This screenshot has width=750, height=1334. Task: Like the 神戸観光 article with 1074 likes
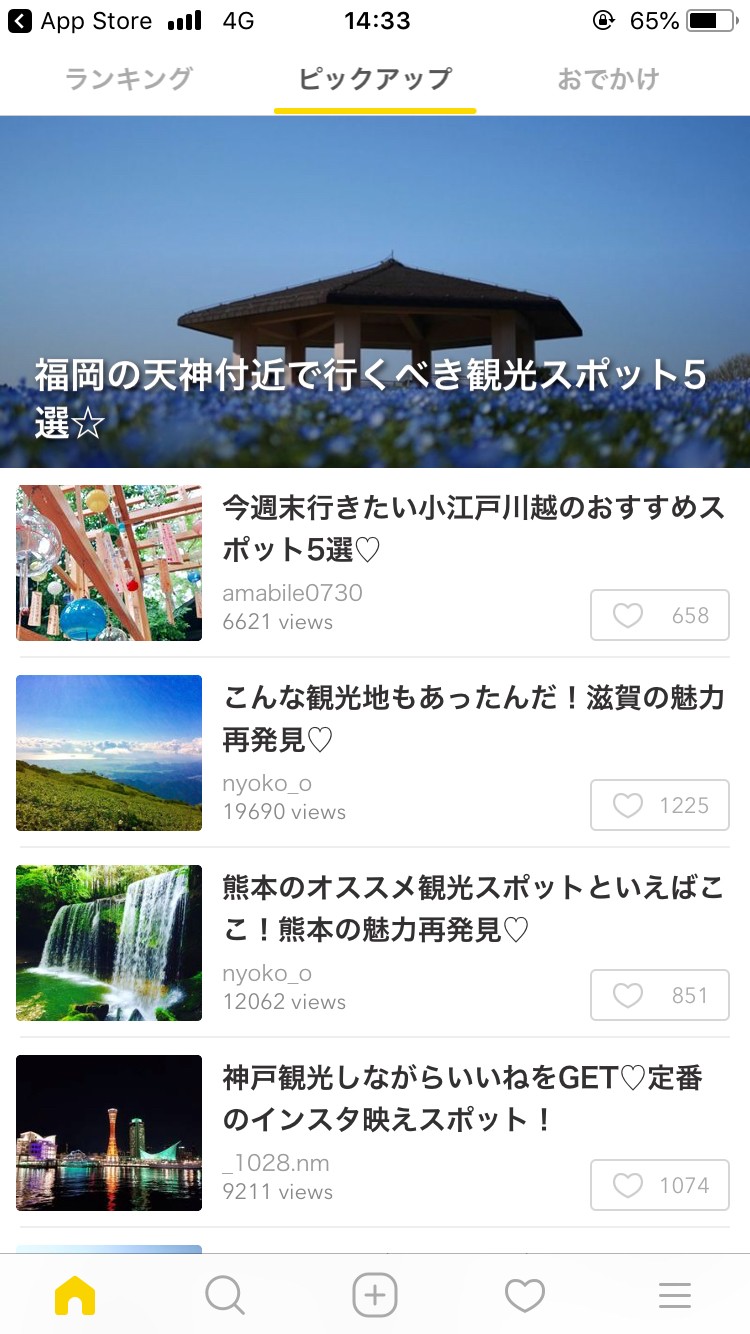[x=660, y=1185]
